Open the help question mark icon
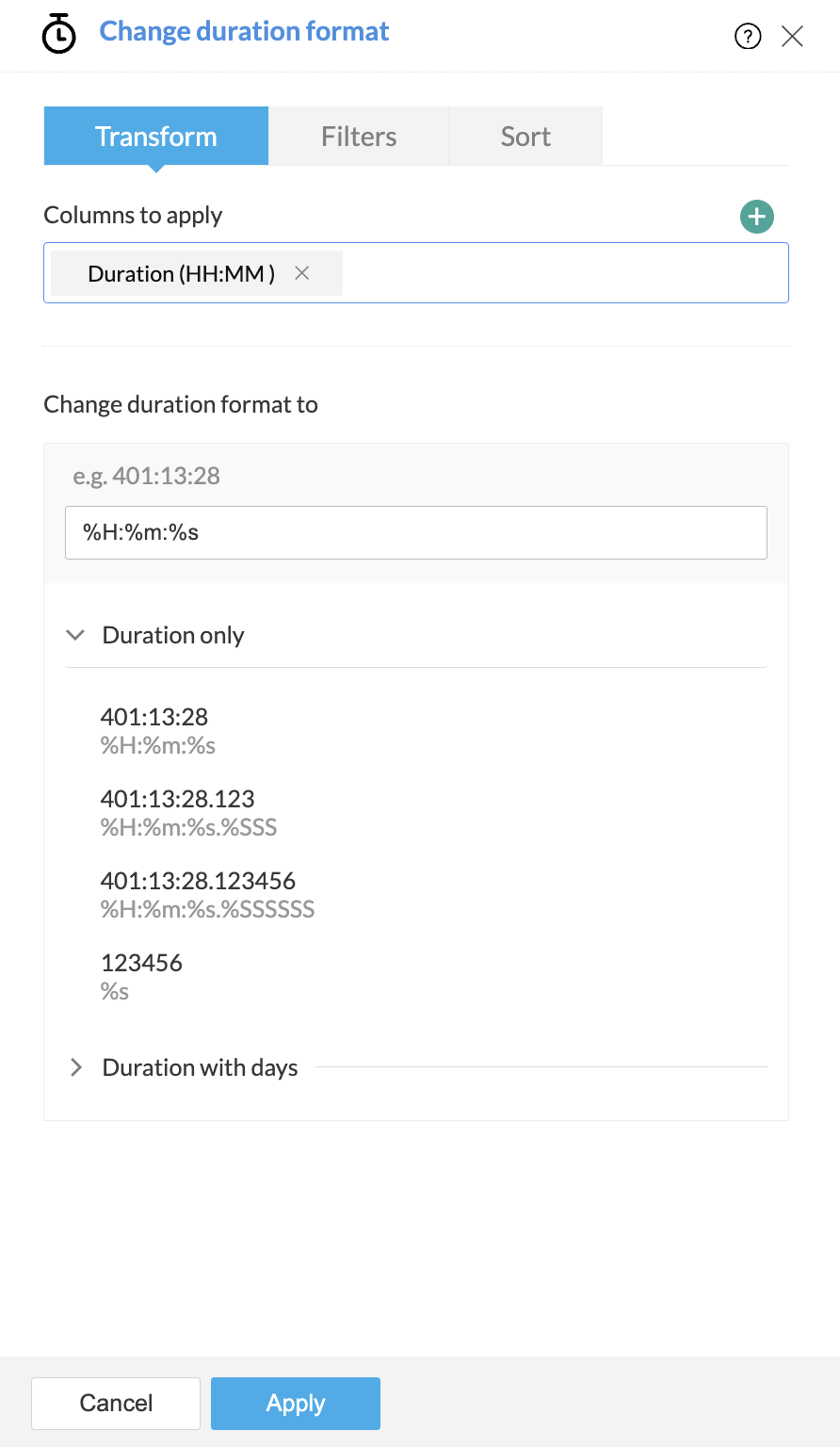The image size is (840, 1447). coord(747,37)
